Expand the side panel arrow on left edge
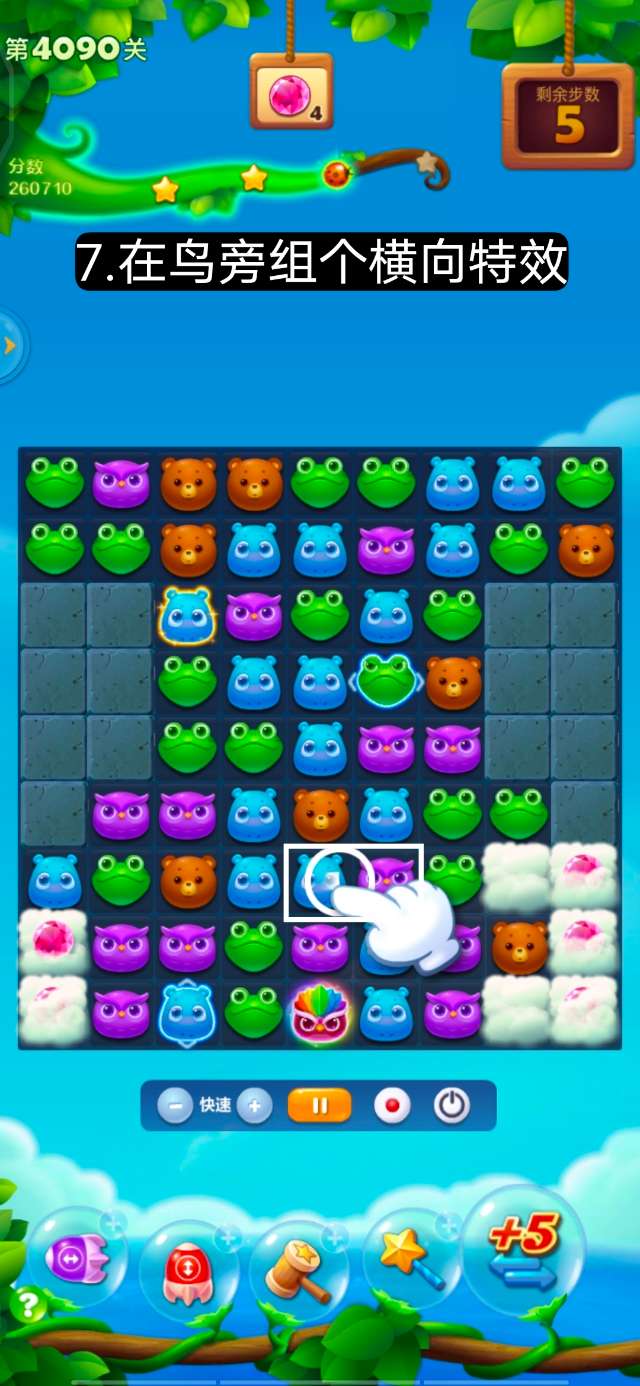This screenshot has width=640, height=1386. click(x=10, y=346)
